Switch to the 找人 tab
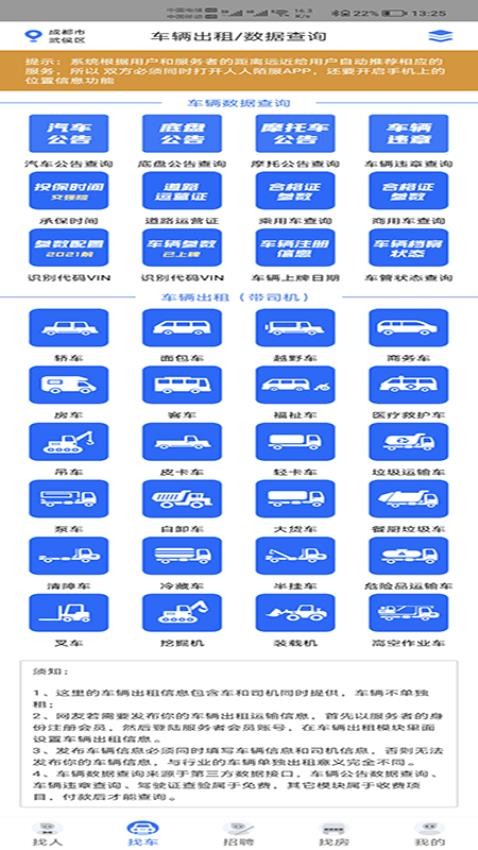The width and height of the screenshot is (478, 850). point(48,834)
